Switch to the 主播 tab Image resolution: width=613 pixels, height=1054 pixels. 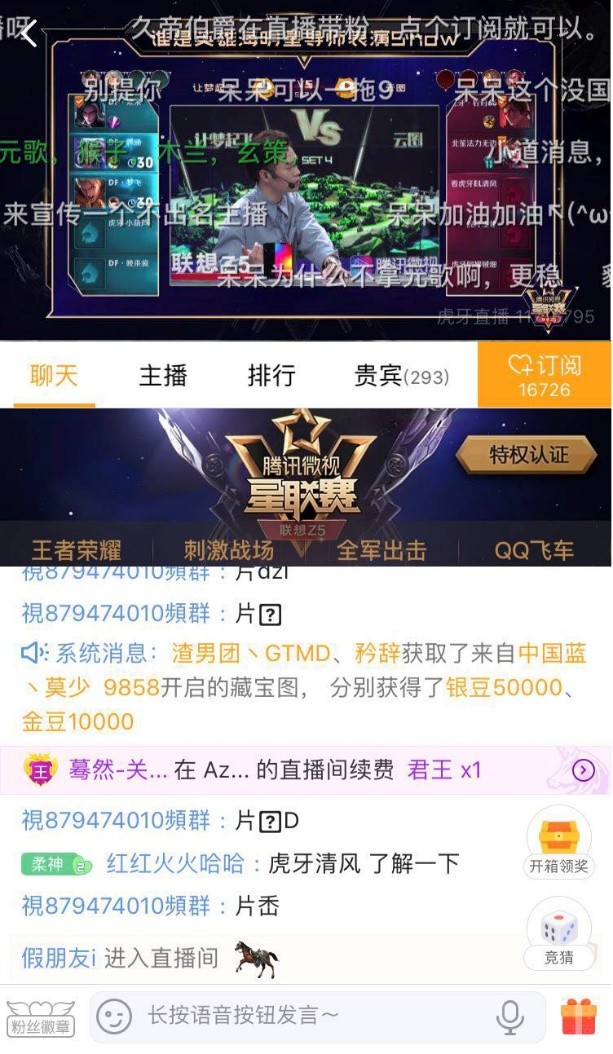click(162, 375)
